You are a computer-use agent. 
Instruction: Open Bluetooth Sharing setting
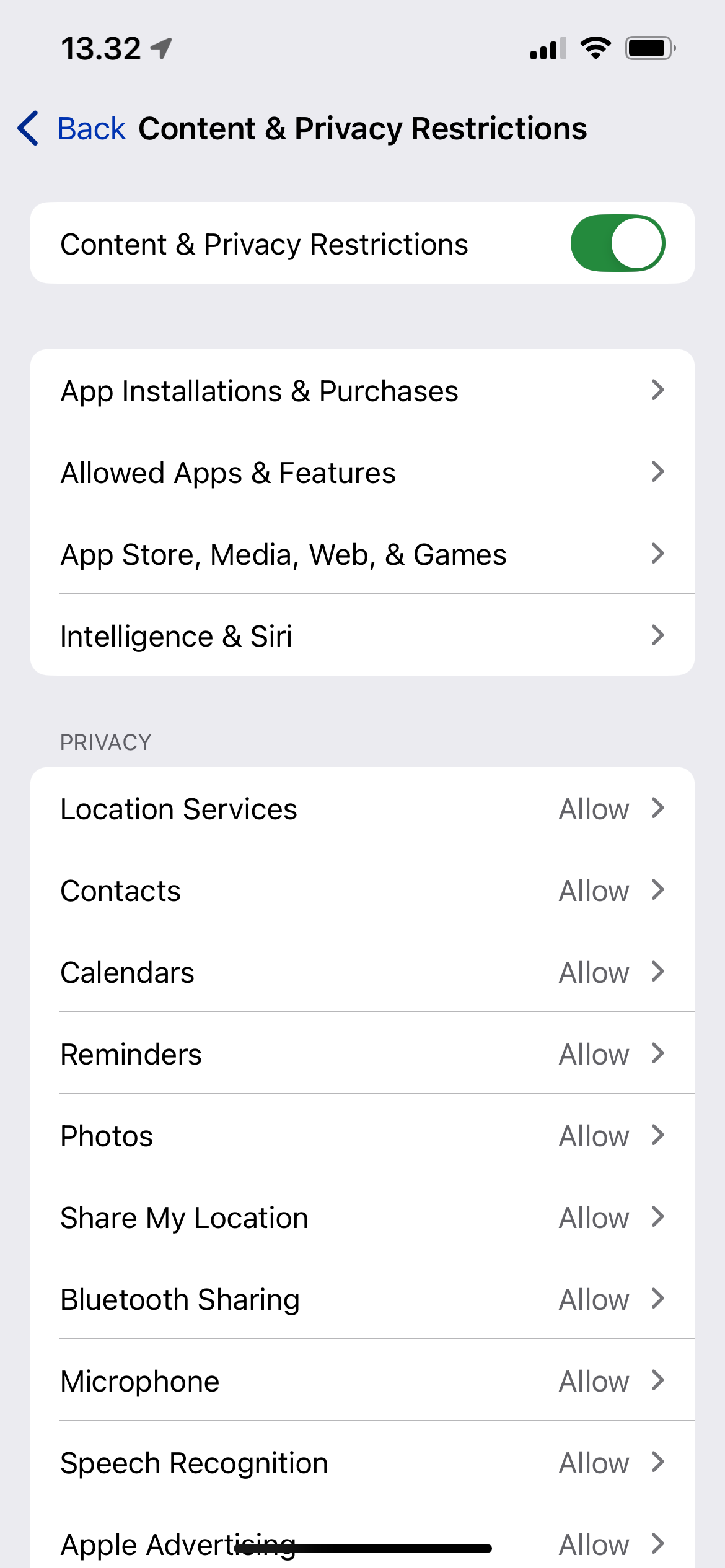362,1299
